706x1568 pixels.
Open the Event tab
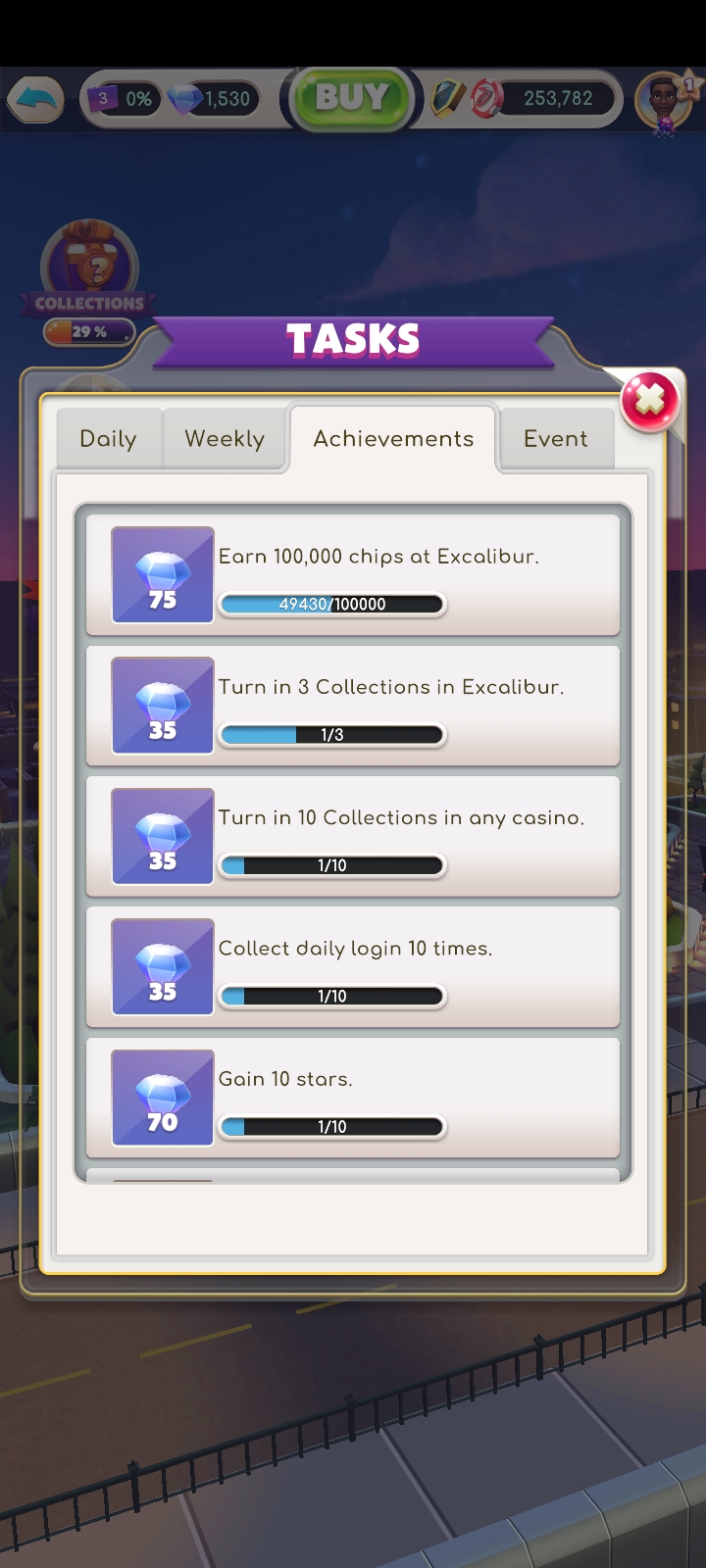coord(555,439)
